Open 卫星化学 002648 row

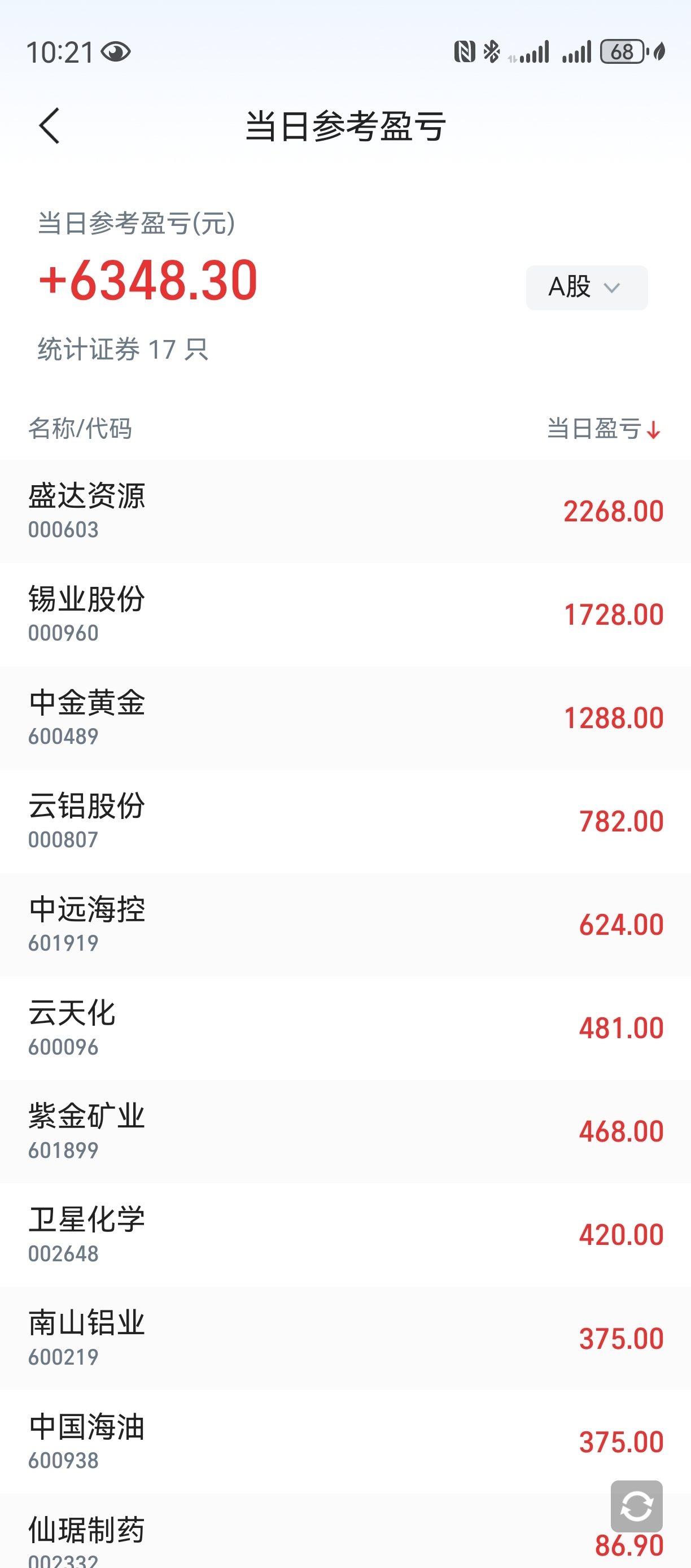coord(345,1235)
